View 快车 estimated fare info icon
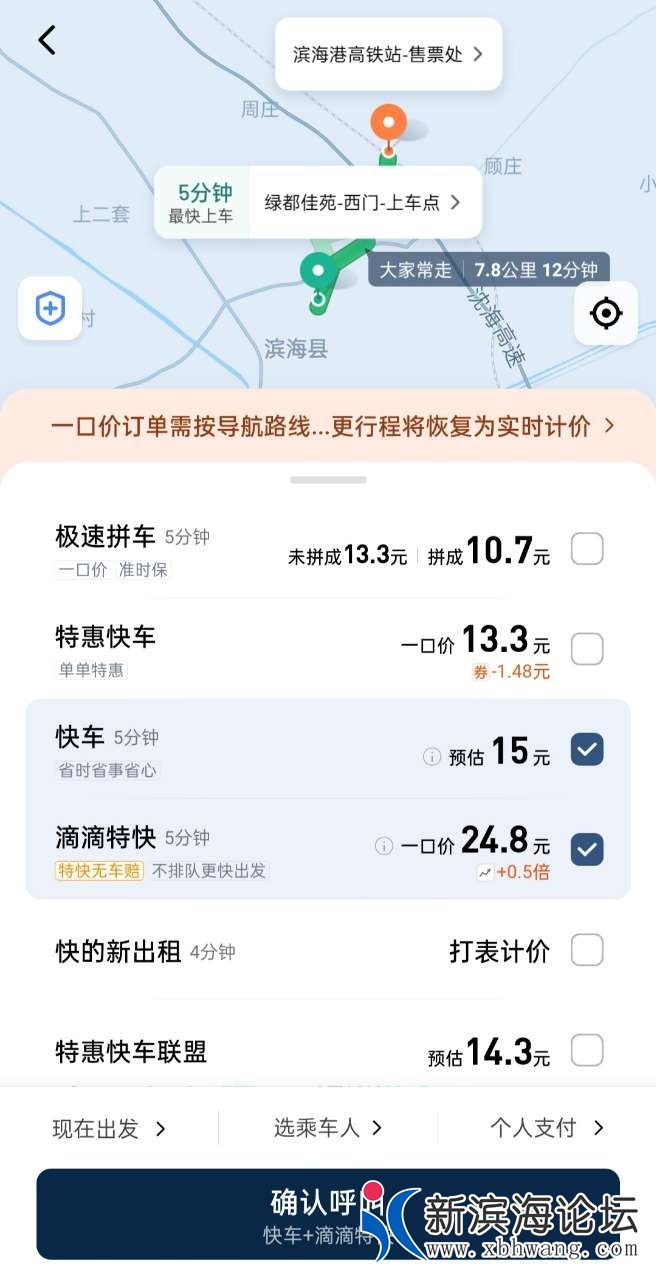Screen dimensions: 656x1280 [432, 757]
